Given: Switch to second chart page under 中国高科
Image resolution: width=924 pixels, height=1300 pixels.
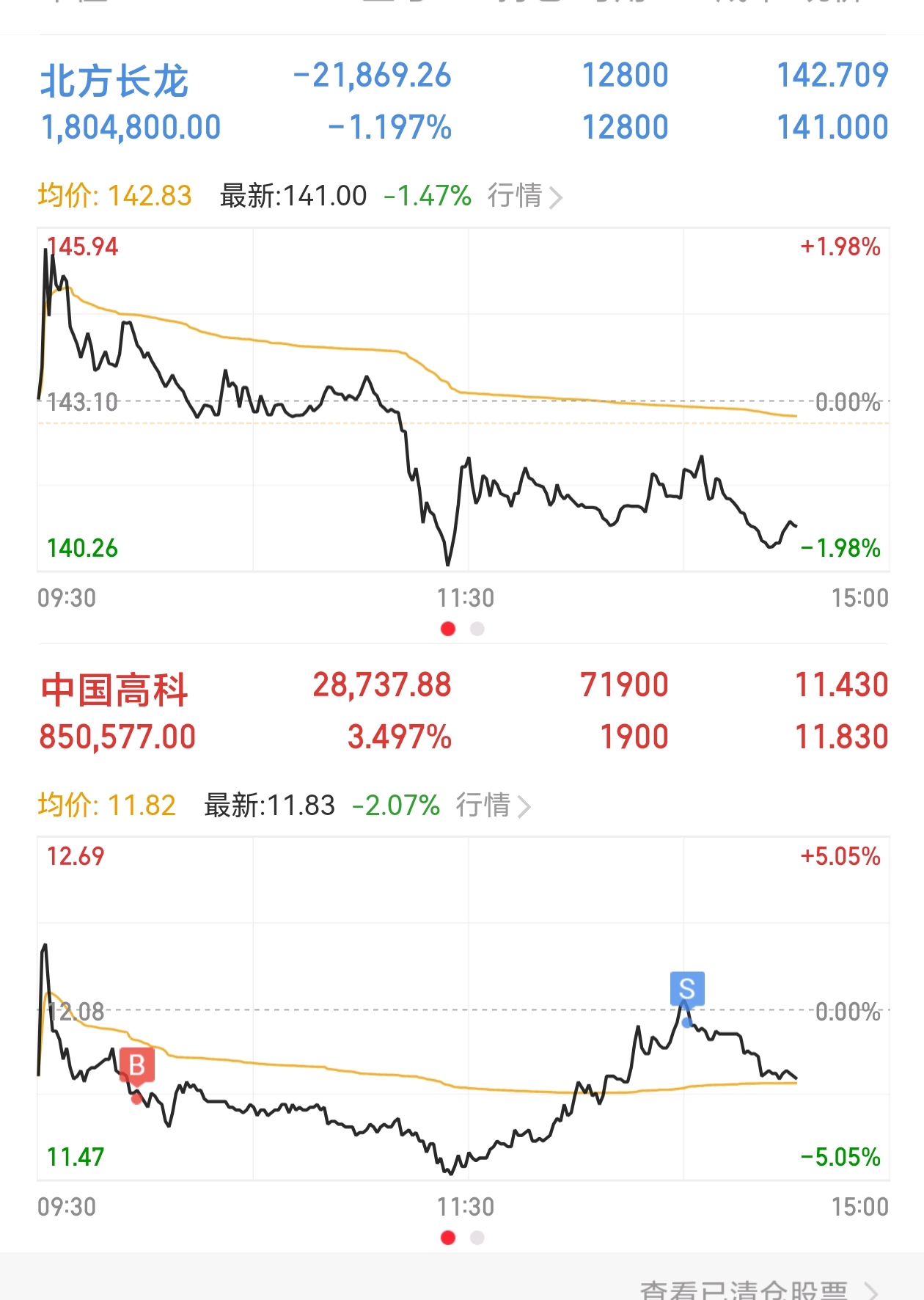Looking at the screenshot, I should point(477,1238).
